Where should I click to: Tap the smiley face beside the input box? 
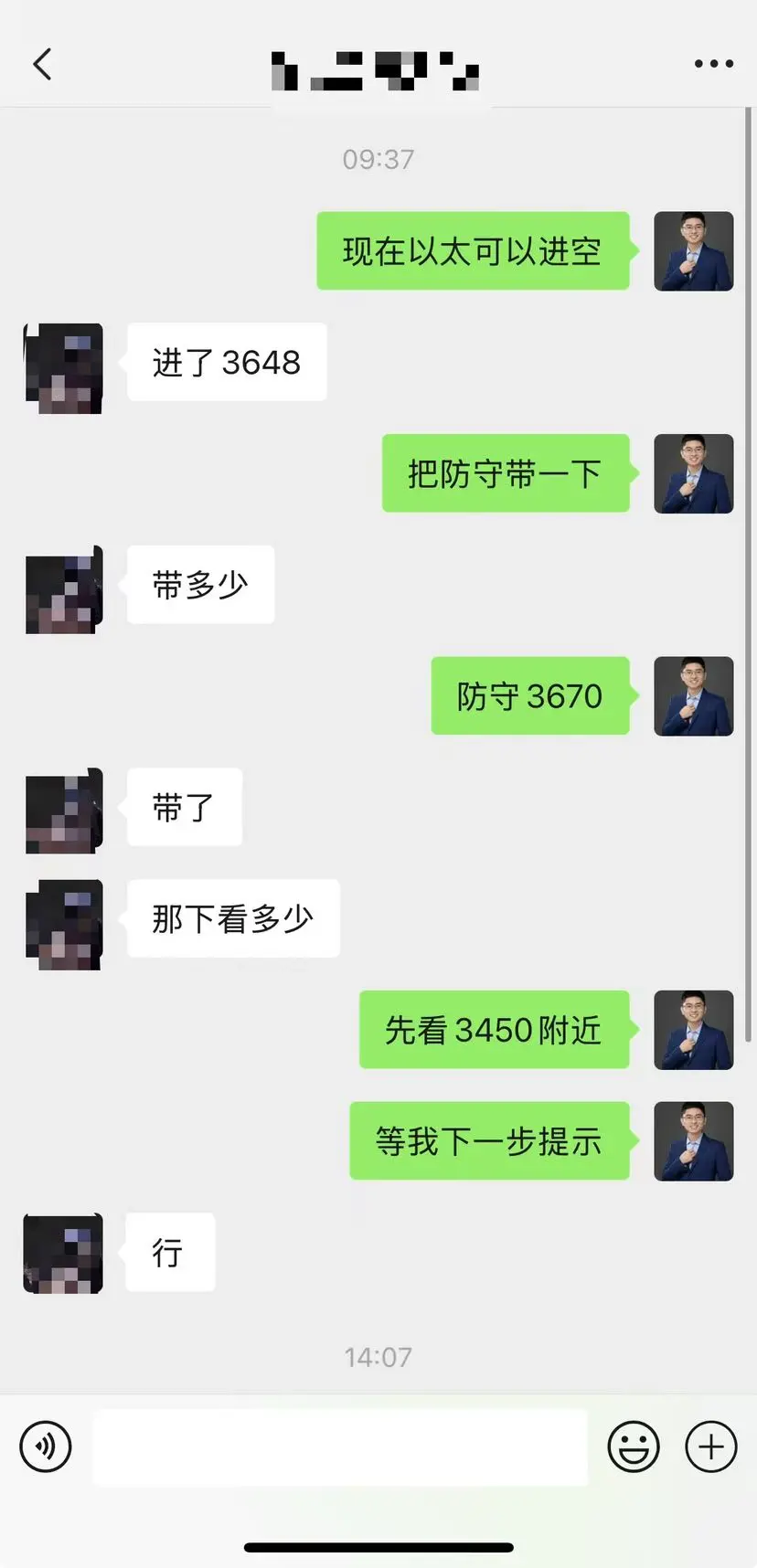click(634, 1446)
